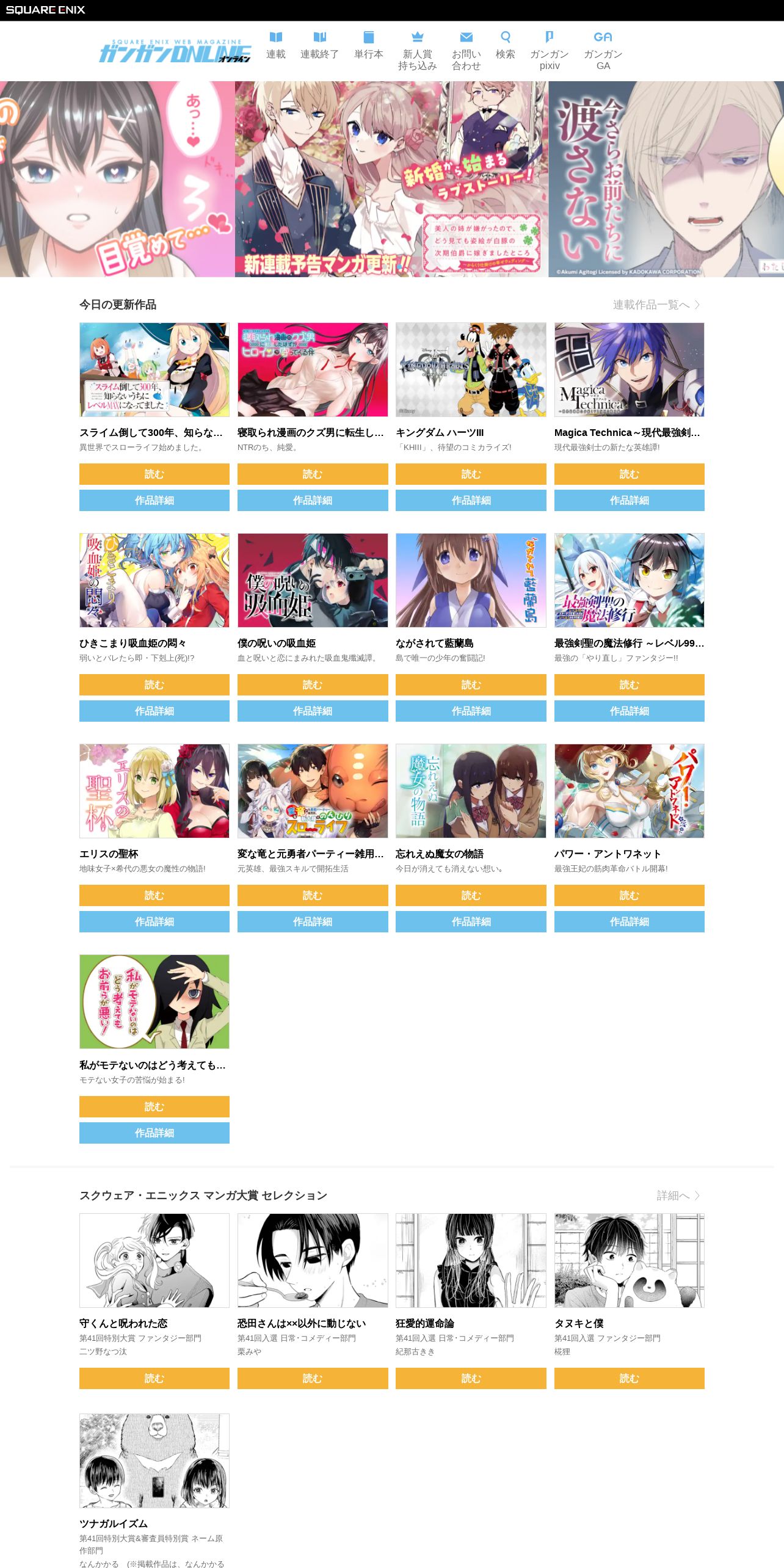Image resolution: width=784 pixels, height=1568 pixels.
Task: Open the 連載 serialization nav item
Action: coord(276,46)
